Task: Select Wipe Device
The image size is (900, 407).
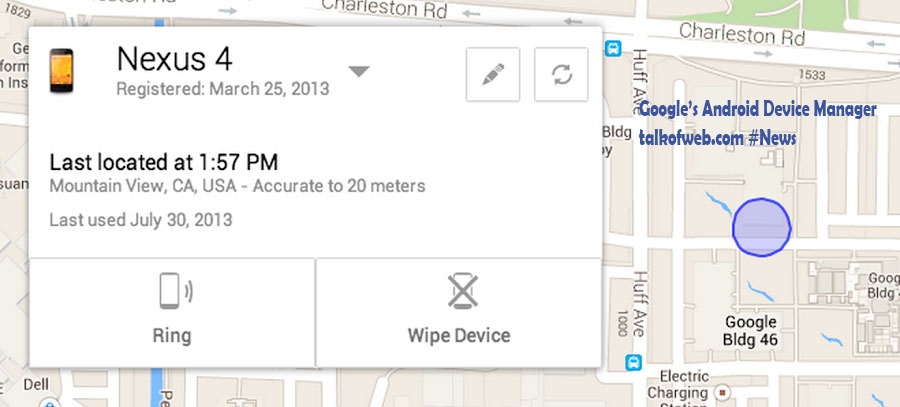Action: point(459,311)
